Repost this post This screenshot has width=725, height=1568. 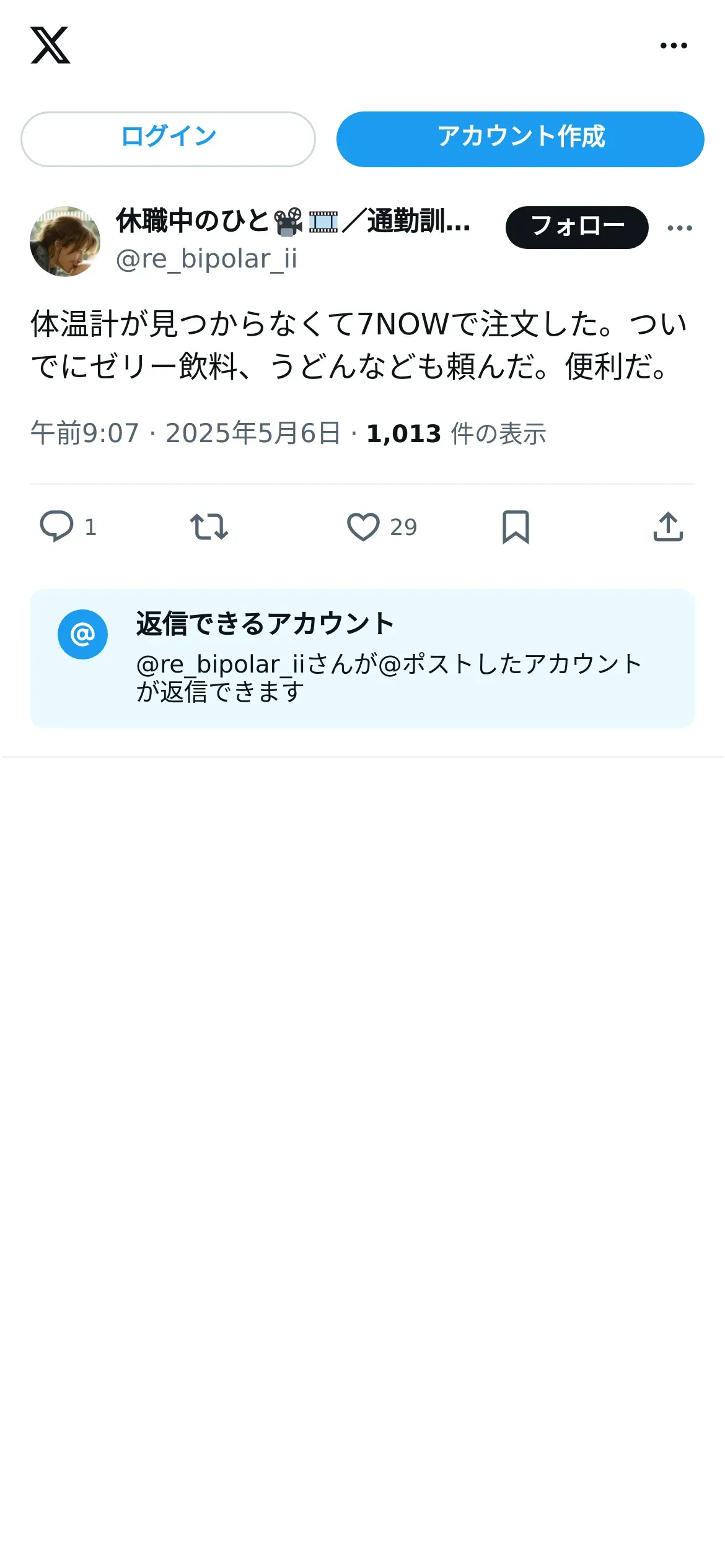209,527
